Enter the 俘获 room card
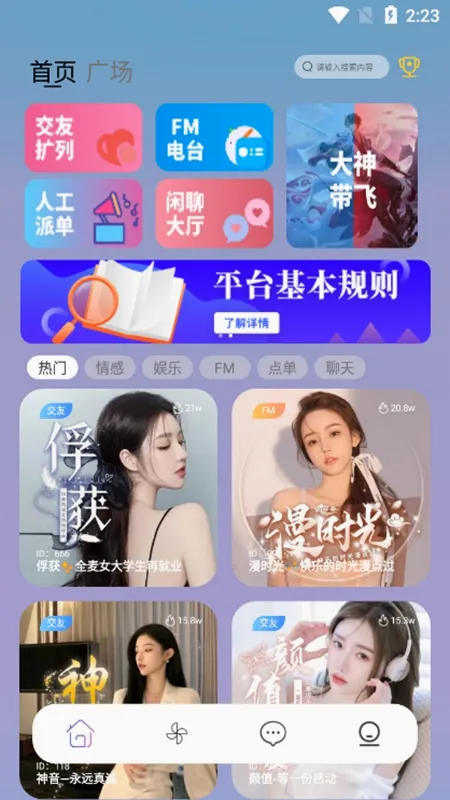Screen dimensions: 450x800 point(118,488)
